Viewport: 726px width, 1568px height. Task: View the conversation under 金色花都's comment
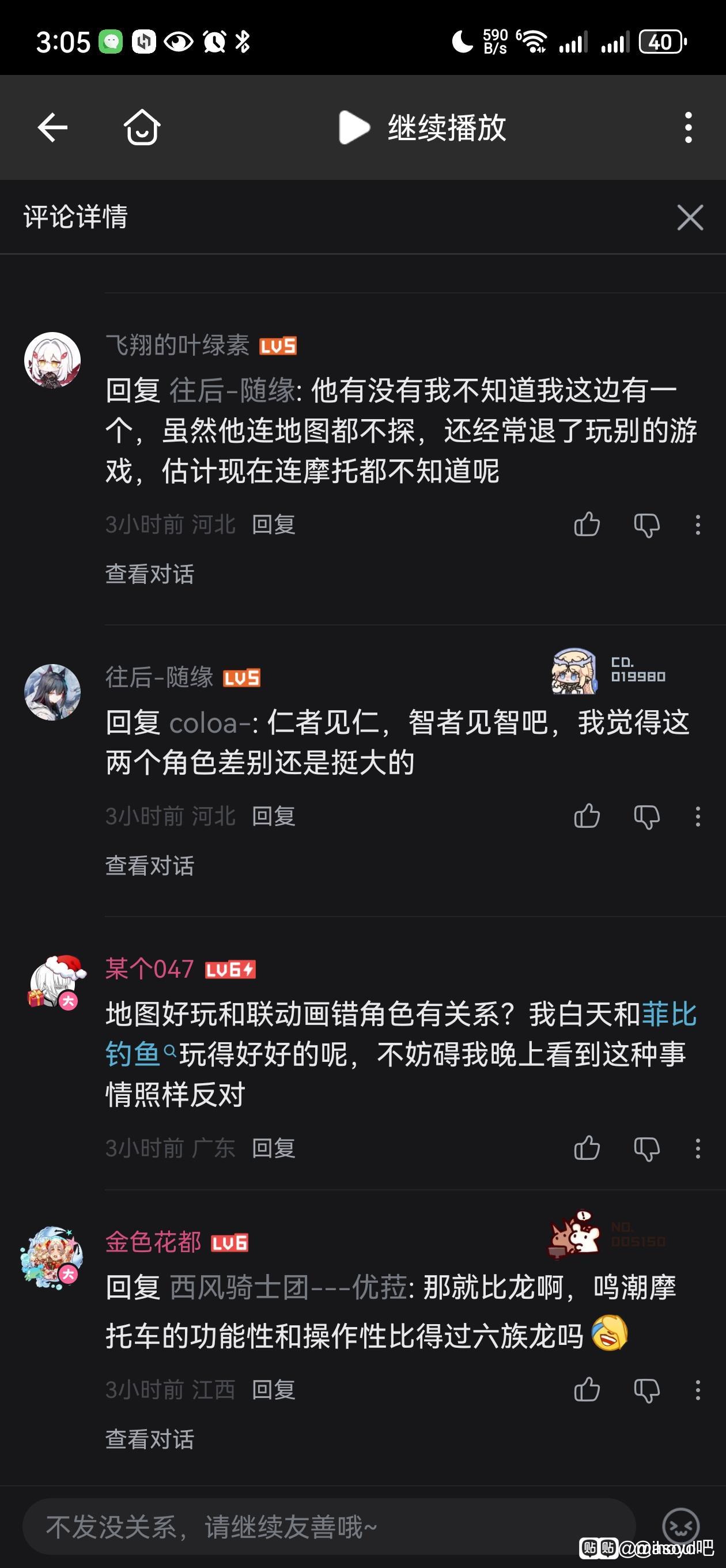pyautogui.click(x=150, y=1439)
